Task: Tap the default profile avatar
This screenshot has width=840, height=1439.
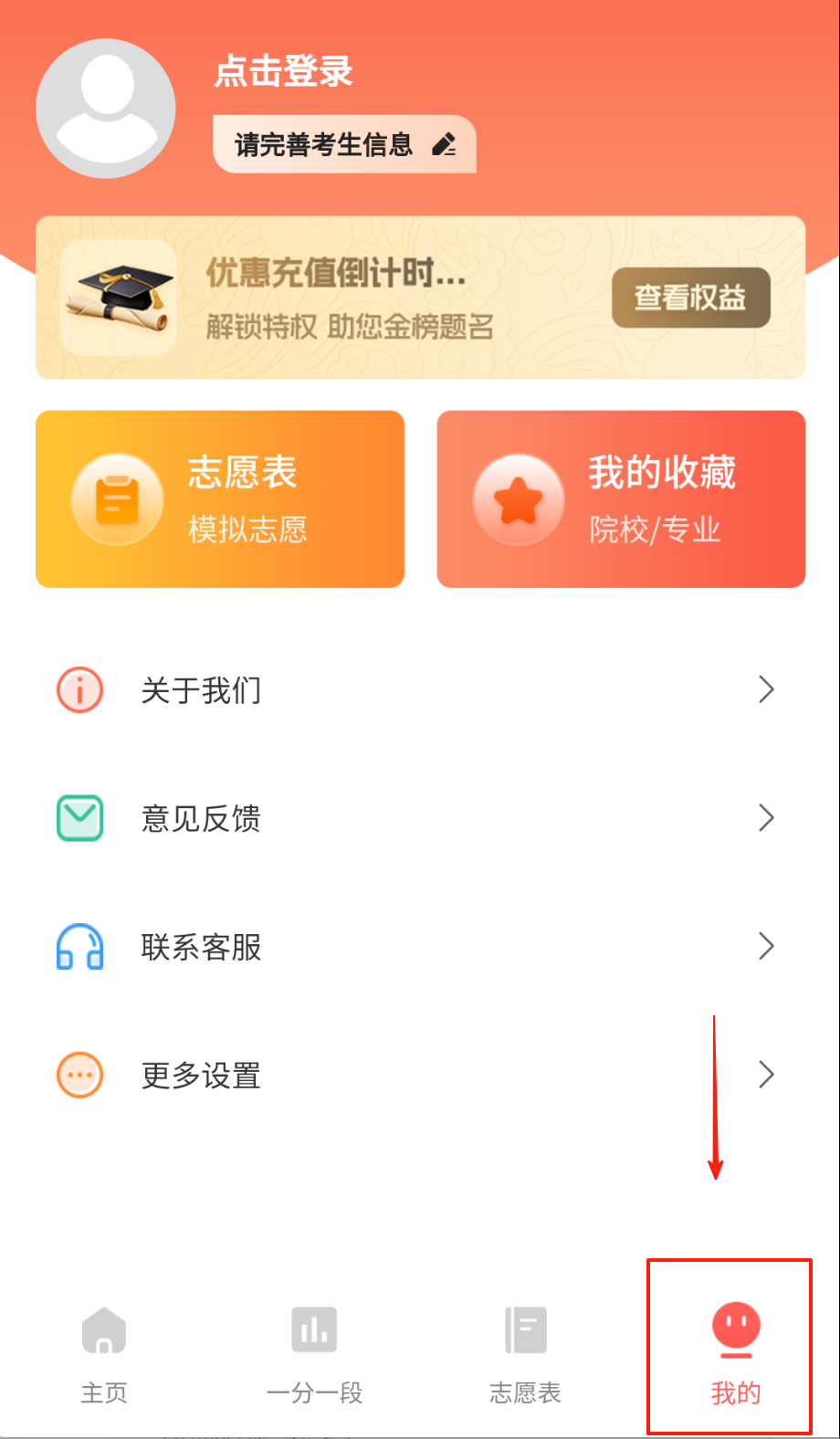Action: point(106,109)
